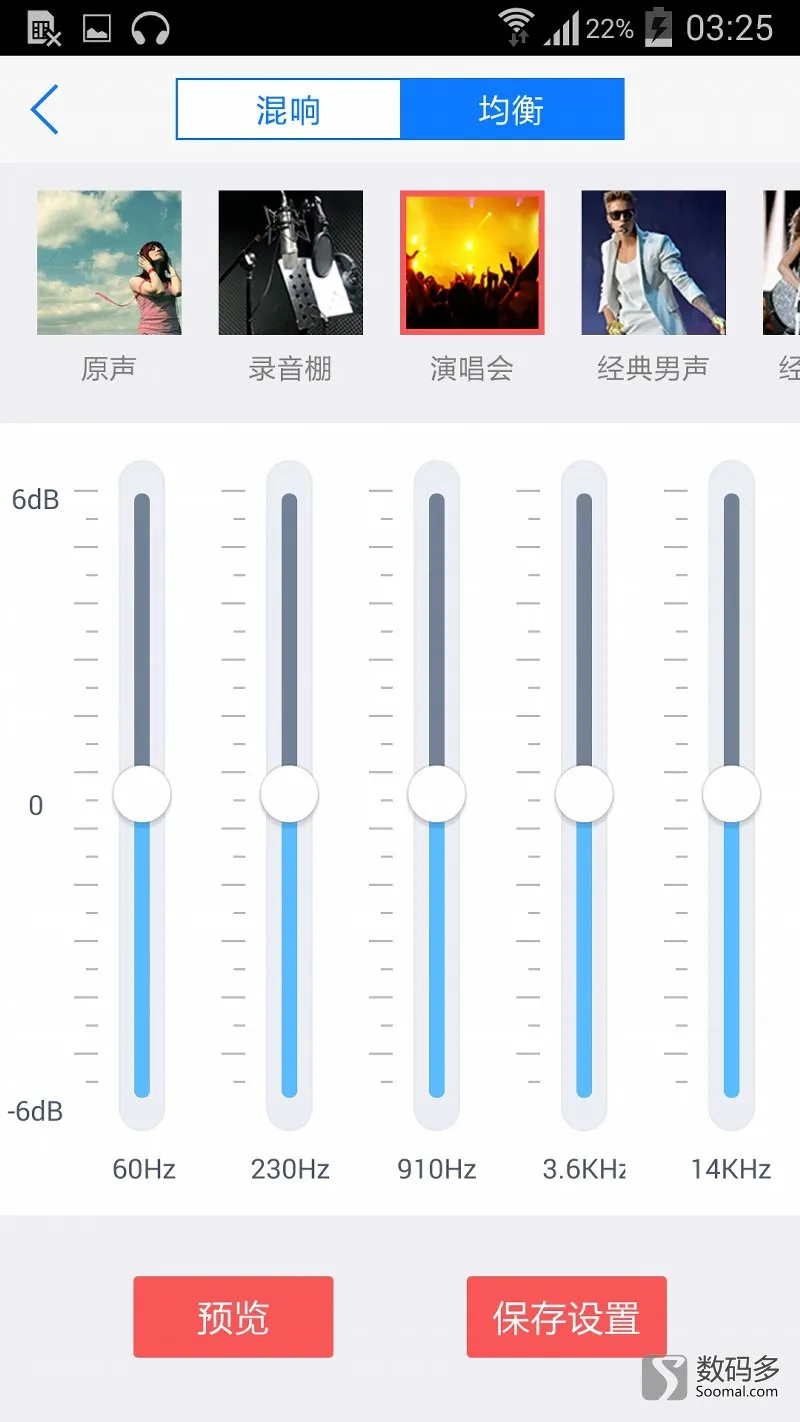800x1422 pixels.
Task: Switch to the 混响 tab
Action: pyautogui.click(x=288, y=109)
